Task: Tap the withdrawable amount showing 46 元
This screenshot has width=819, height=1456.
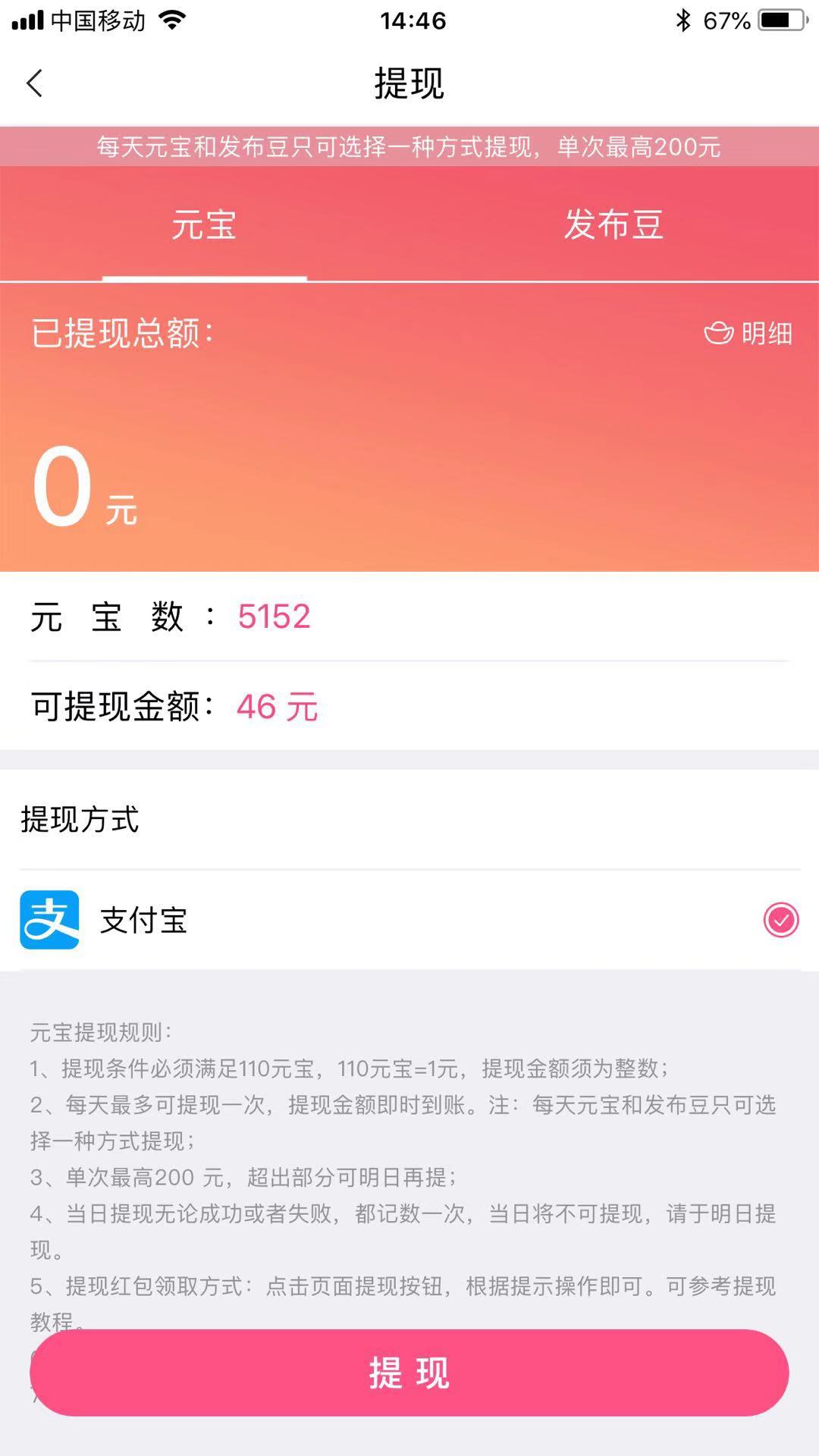Action: click(278, 707)
